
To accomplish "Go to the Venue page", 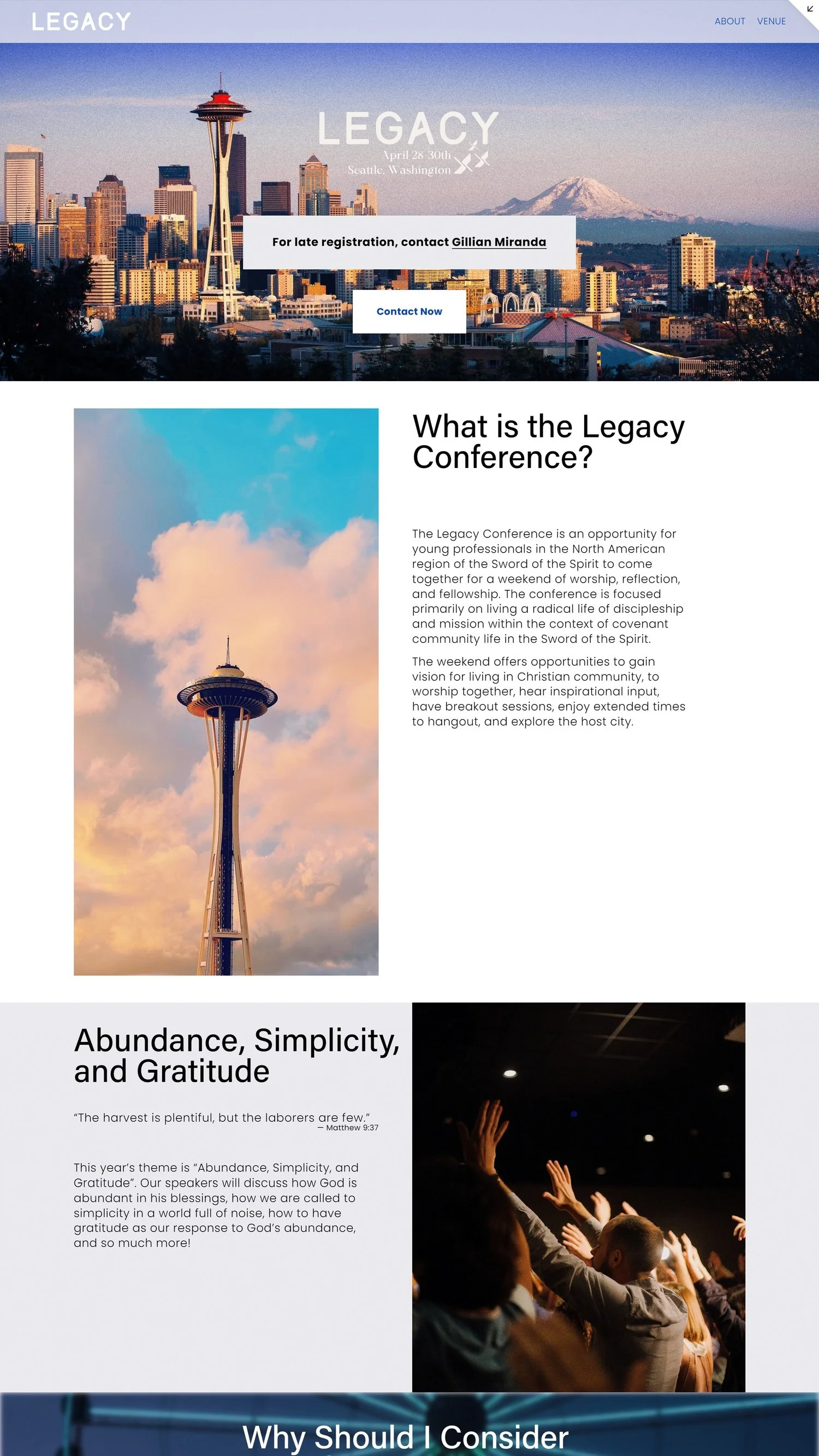I will 771,21.
